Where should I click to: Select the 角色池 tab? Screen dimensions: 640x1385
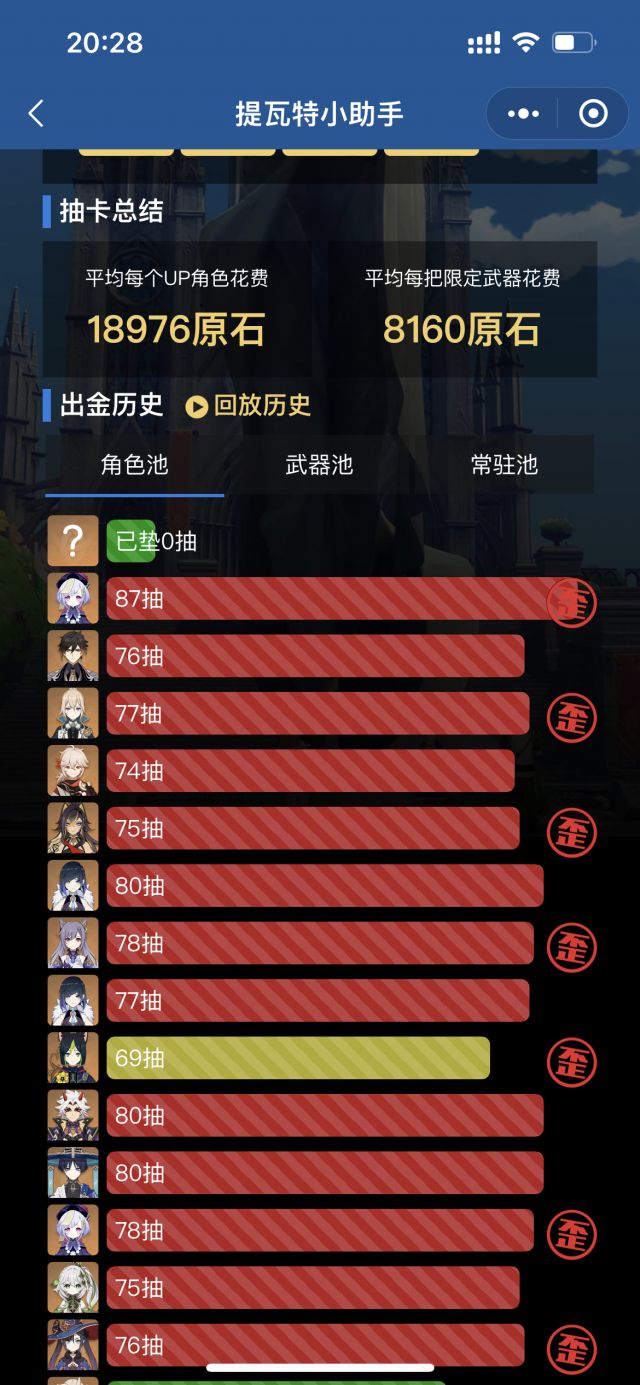(x=134, y=464)
